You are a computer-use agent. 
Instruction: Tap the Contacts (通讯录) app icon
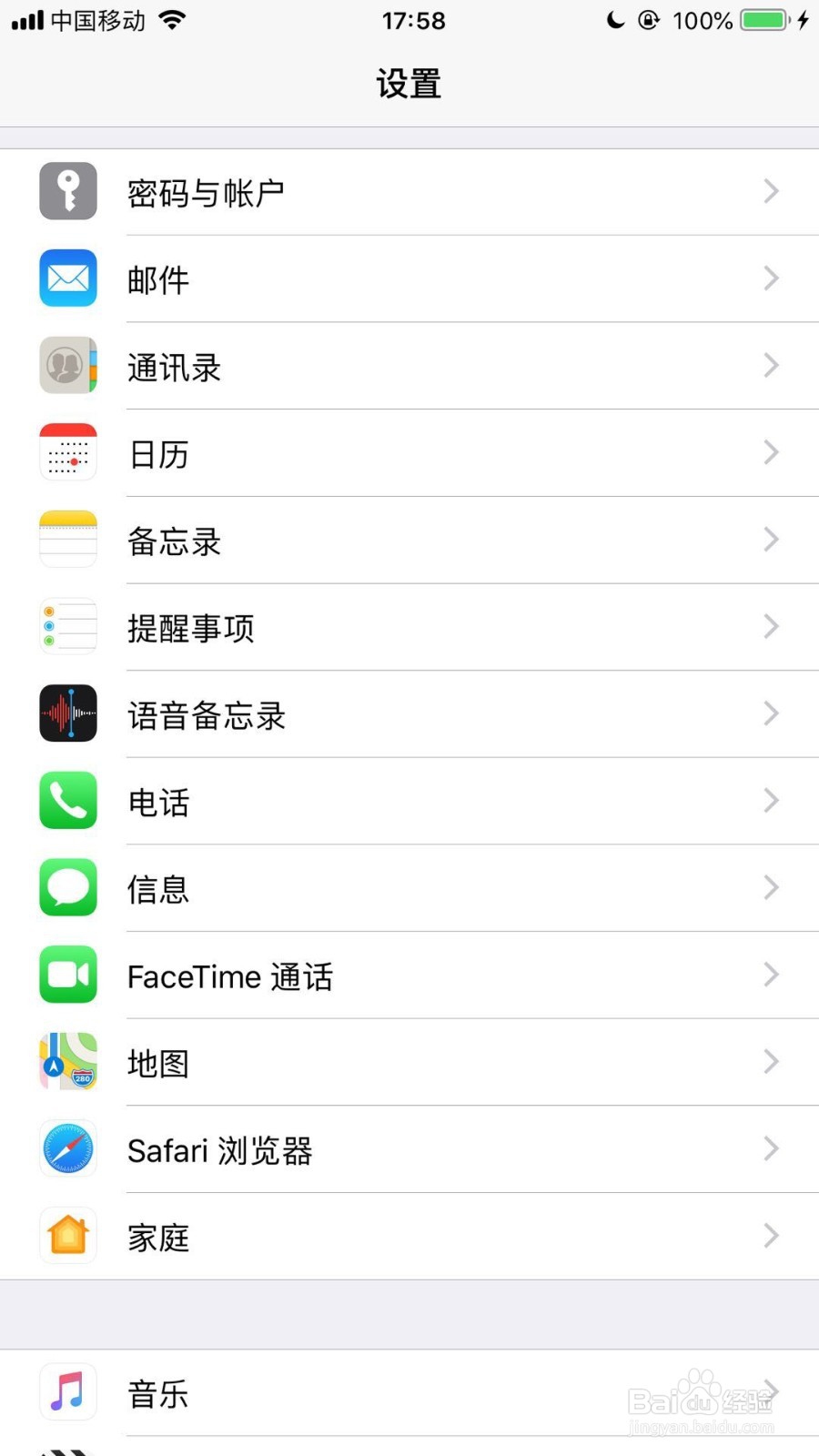click(67, 365)
